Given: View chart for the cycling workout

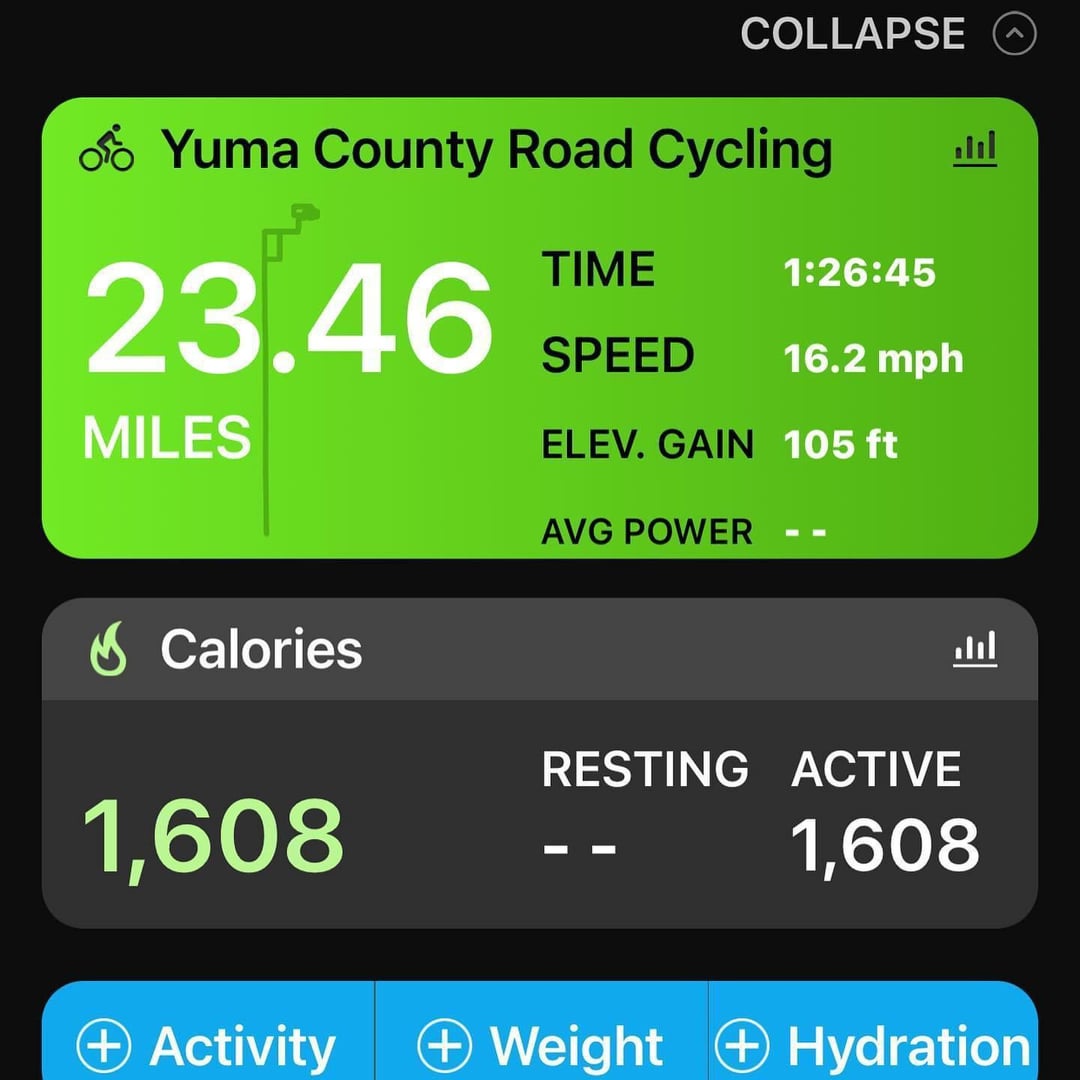Looking at the screenshot, I should pyautogui.click(x=975, y=150).
